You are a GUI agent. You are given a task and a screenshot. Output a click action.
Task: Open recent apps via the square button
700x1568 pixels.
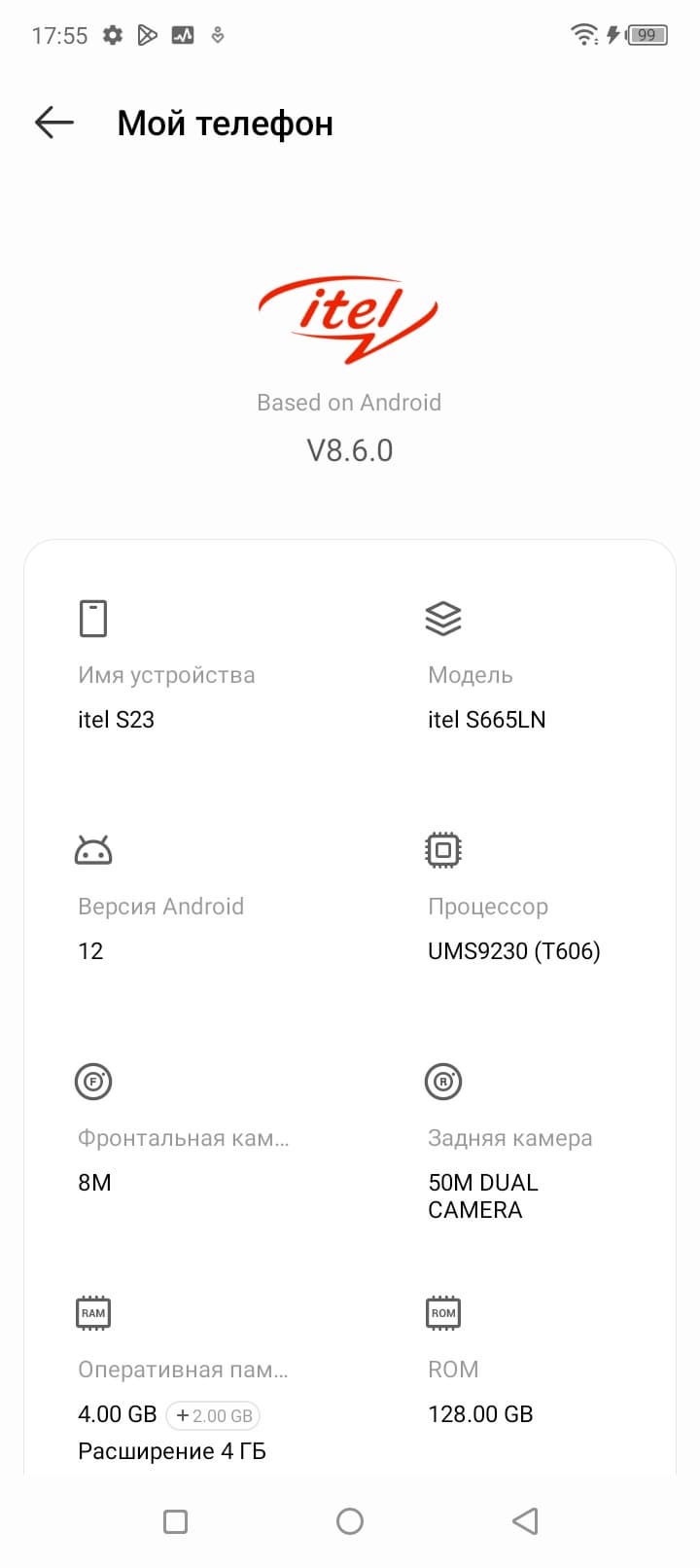point(176,1521)
